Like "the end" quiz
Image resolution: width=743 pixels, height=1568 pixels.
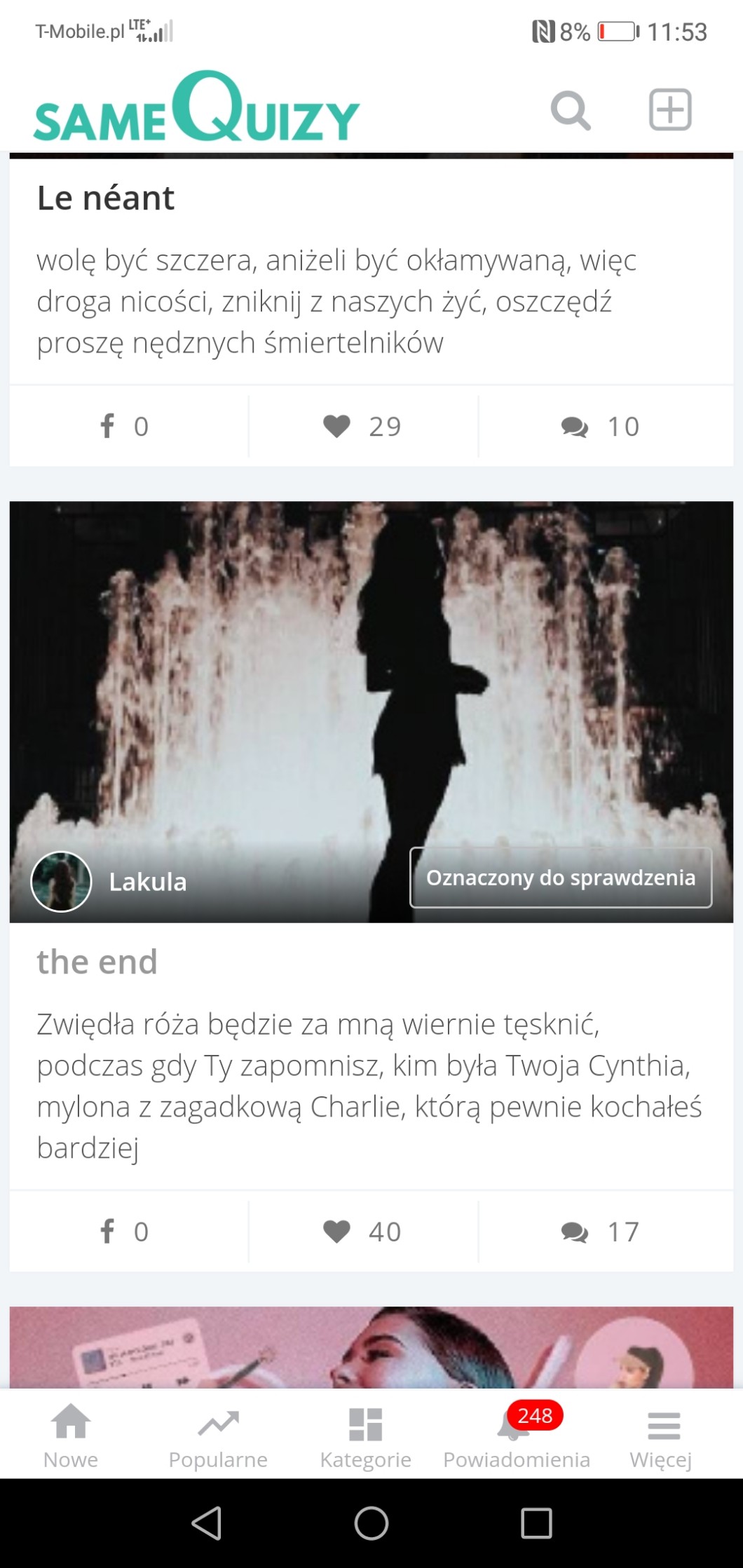[x=362, y=1232]
